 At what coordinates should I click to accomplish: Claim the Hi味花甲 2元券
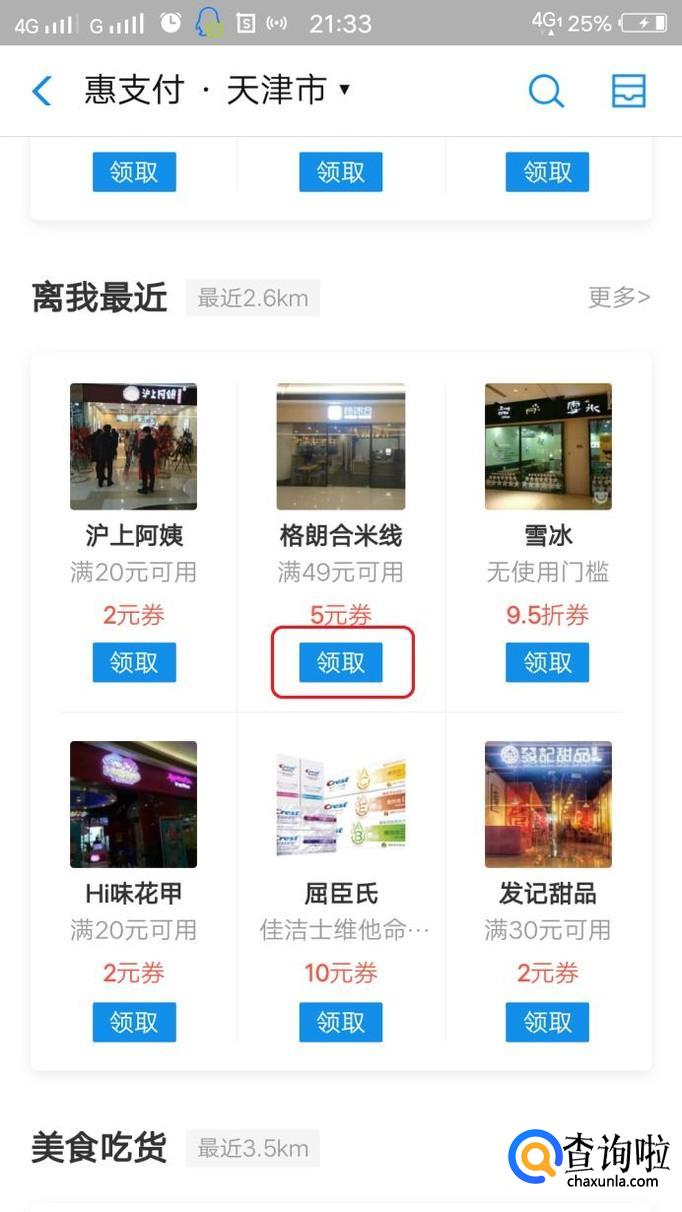point(134,1021)
